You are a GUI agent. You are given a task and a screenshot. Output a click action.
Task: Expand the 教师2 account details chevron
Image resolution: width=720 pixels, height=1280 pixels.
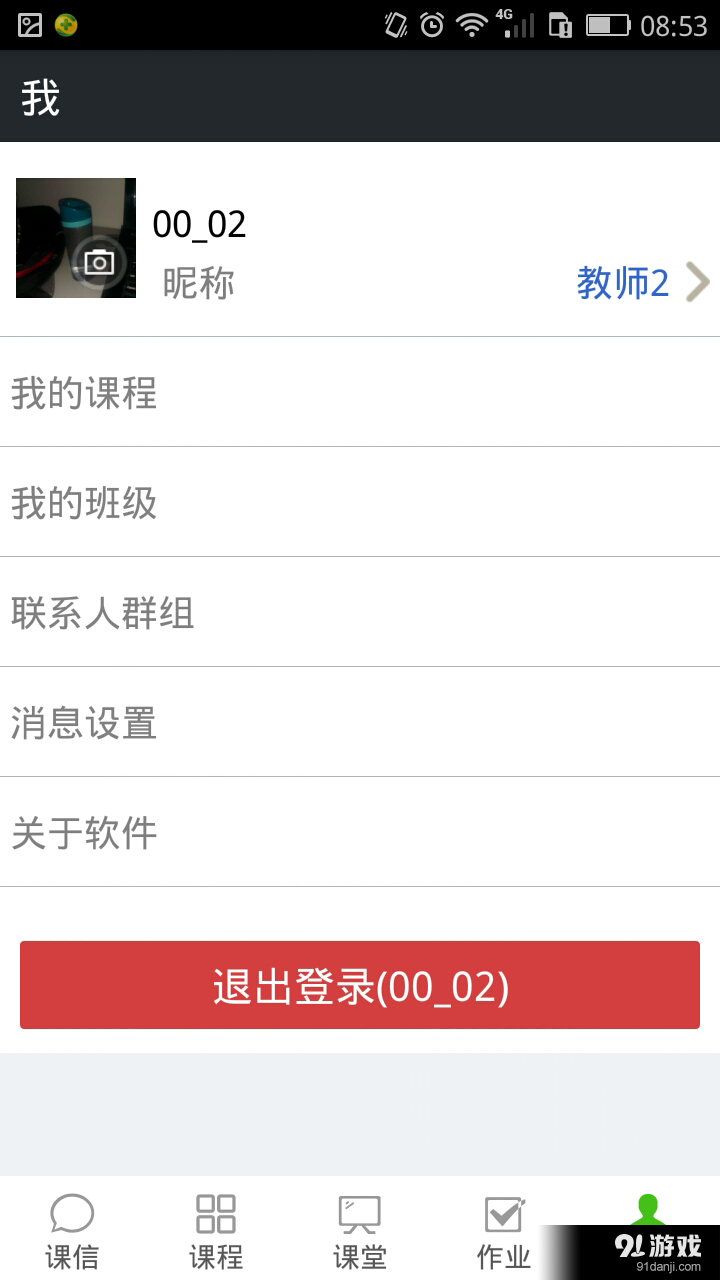coord(697,283)
